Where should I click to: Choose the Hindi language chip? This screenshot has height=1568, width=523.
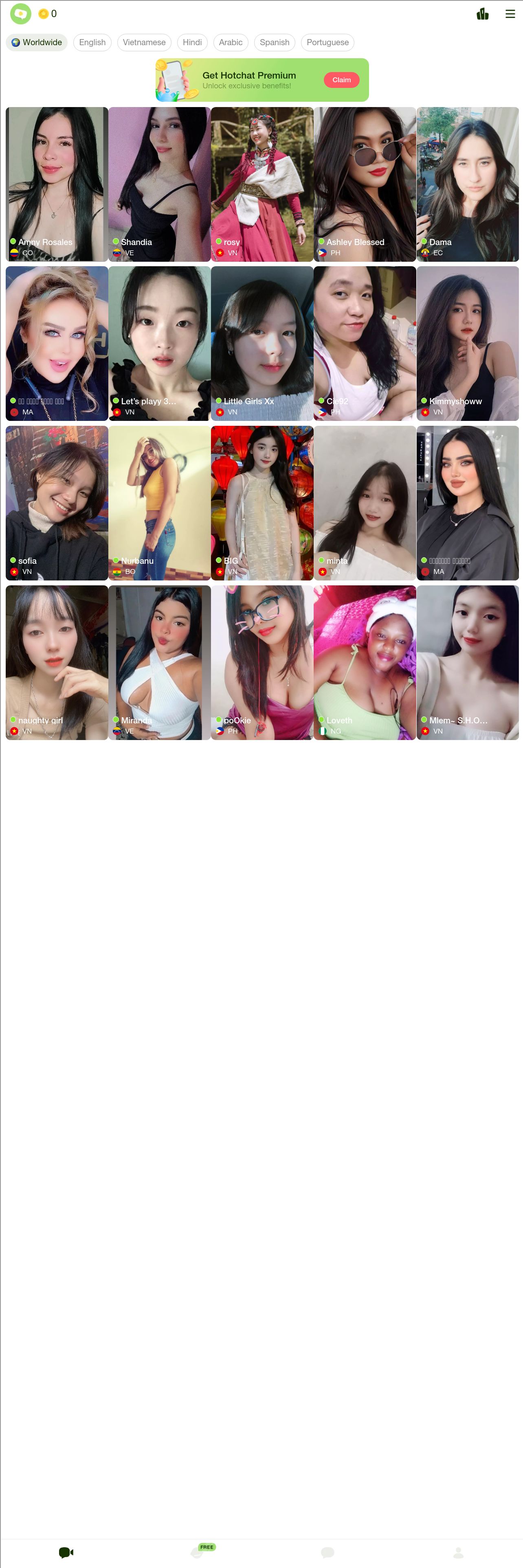(x=192, y=43)
